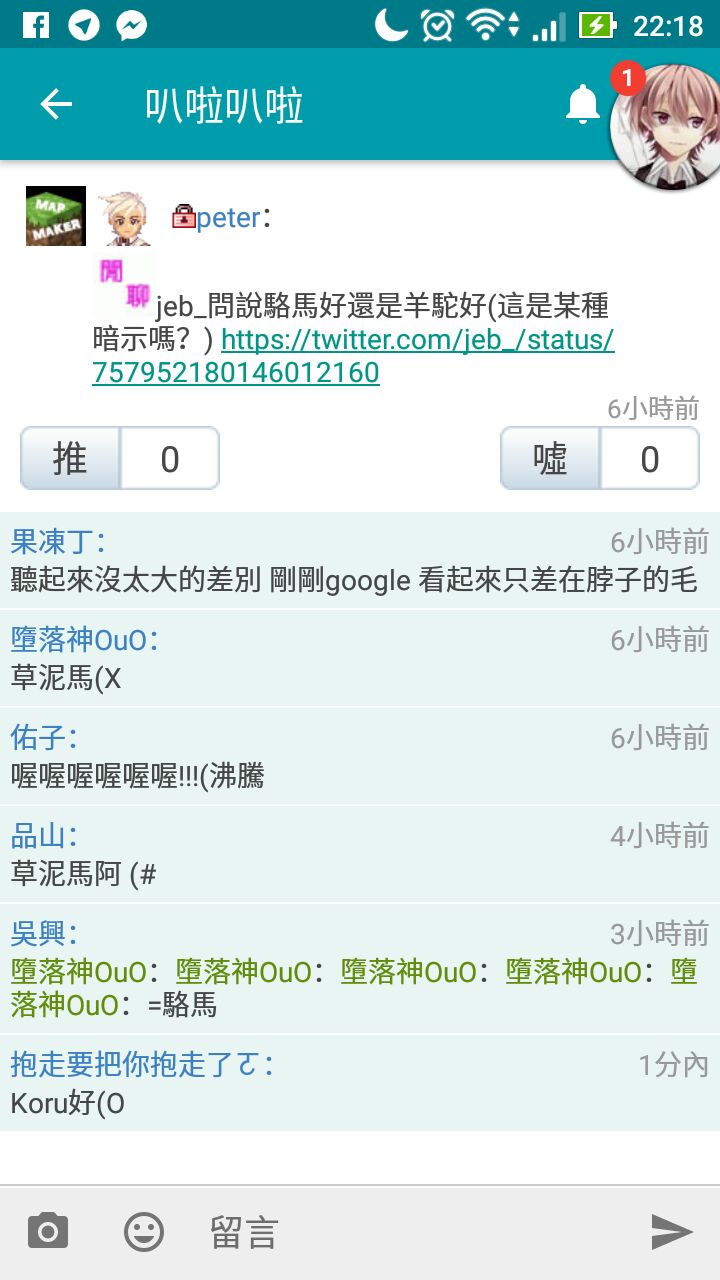
Task: View 果凍丁's profile from the comment
Action: (55, 542)
